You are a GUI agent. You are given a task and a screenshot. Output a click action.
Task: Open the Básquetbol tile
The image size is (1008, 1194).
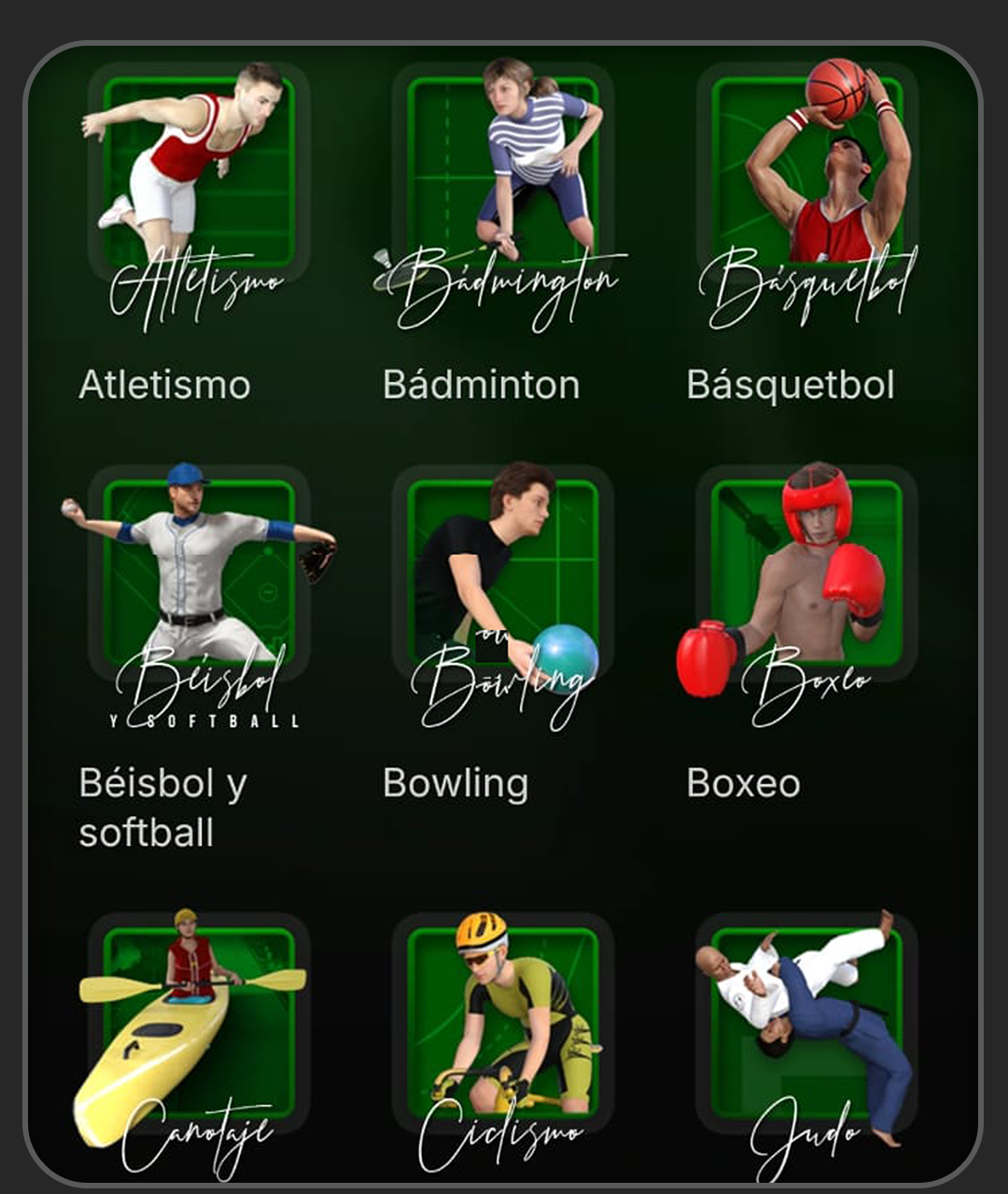pyautogui.click(x=806, y=177)
